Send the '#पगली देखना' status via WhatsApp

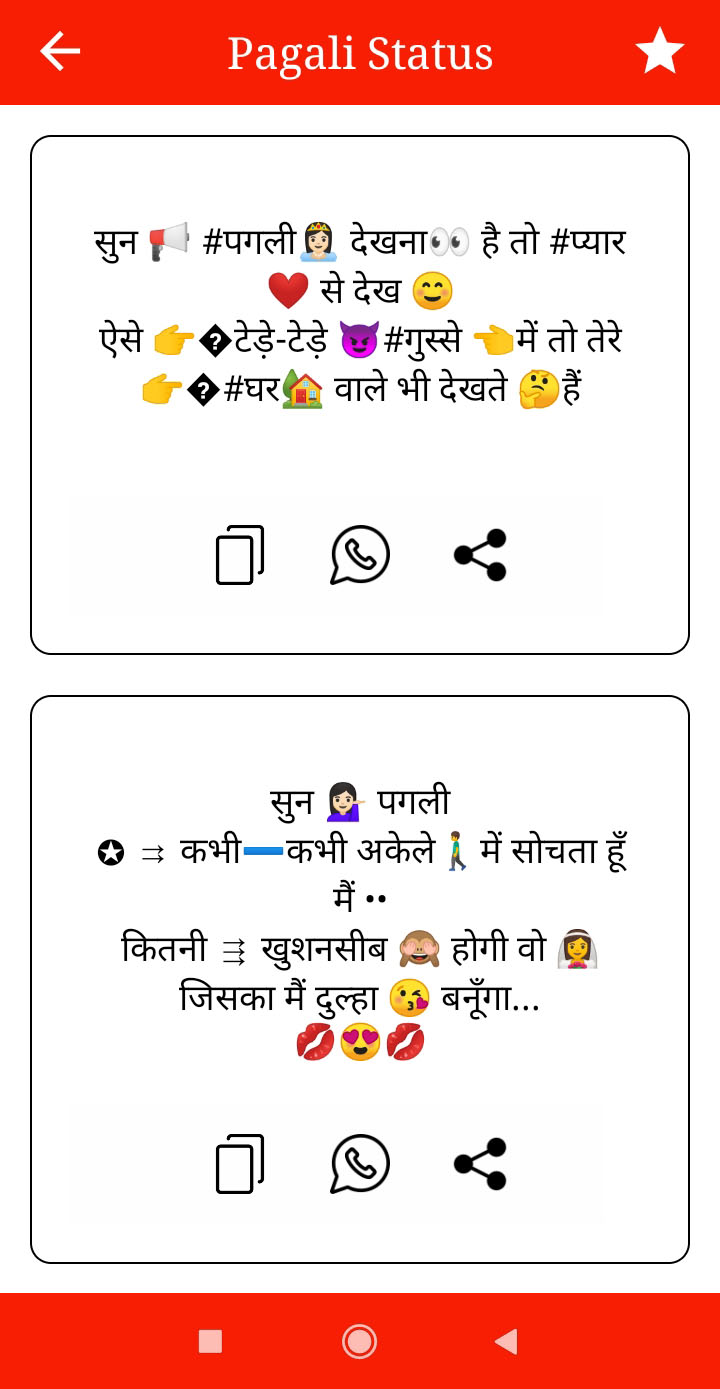[x=360, y=555]
